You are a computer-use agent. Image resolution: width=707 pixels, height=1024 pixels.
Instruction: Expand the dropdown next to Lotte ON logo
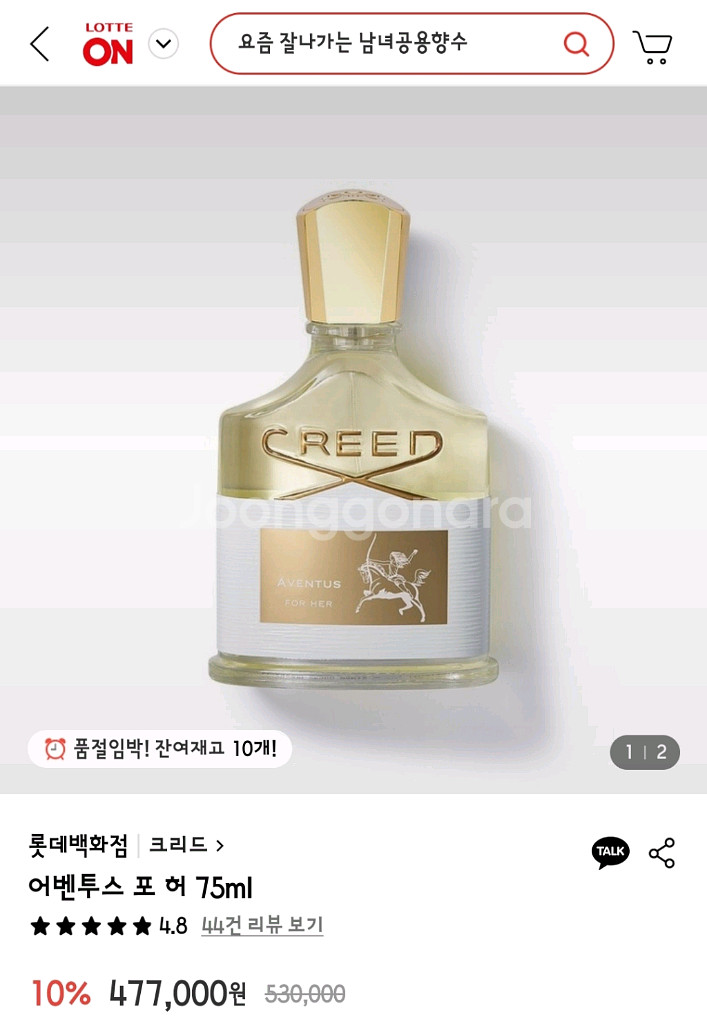click(x=163, y=44)
